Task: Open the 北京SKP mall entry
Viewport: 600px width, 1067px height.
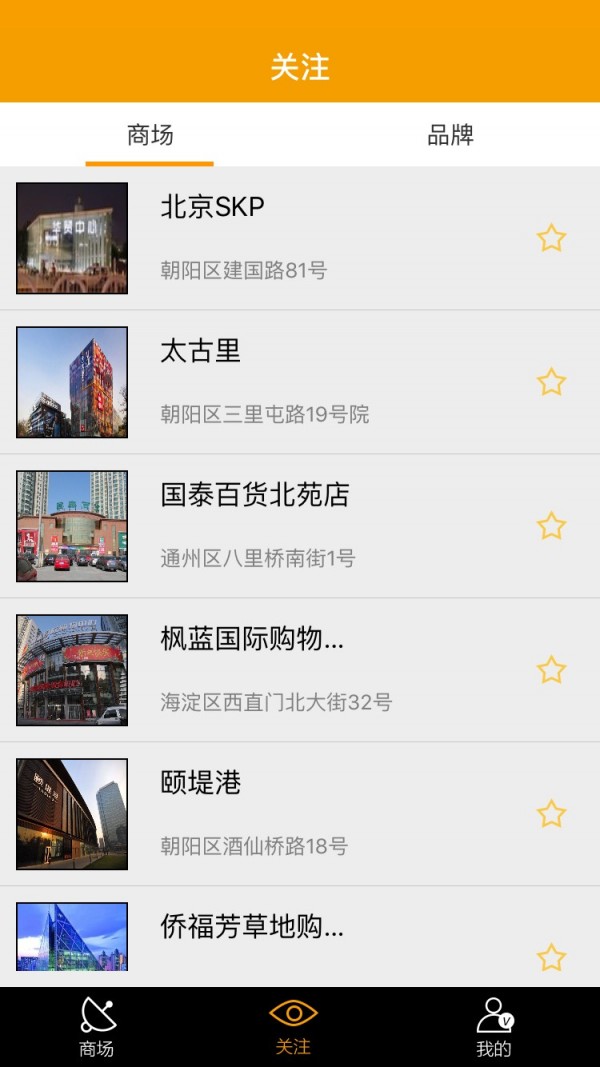Action: (300, 238)
